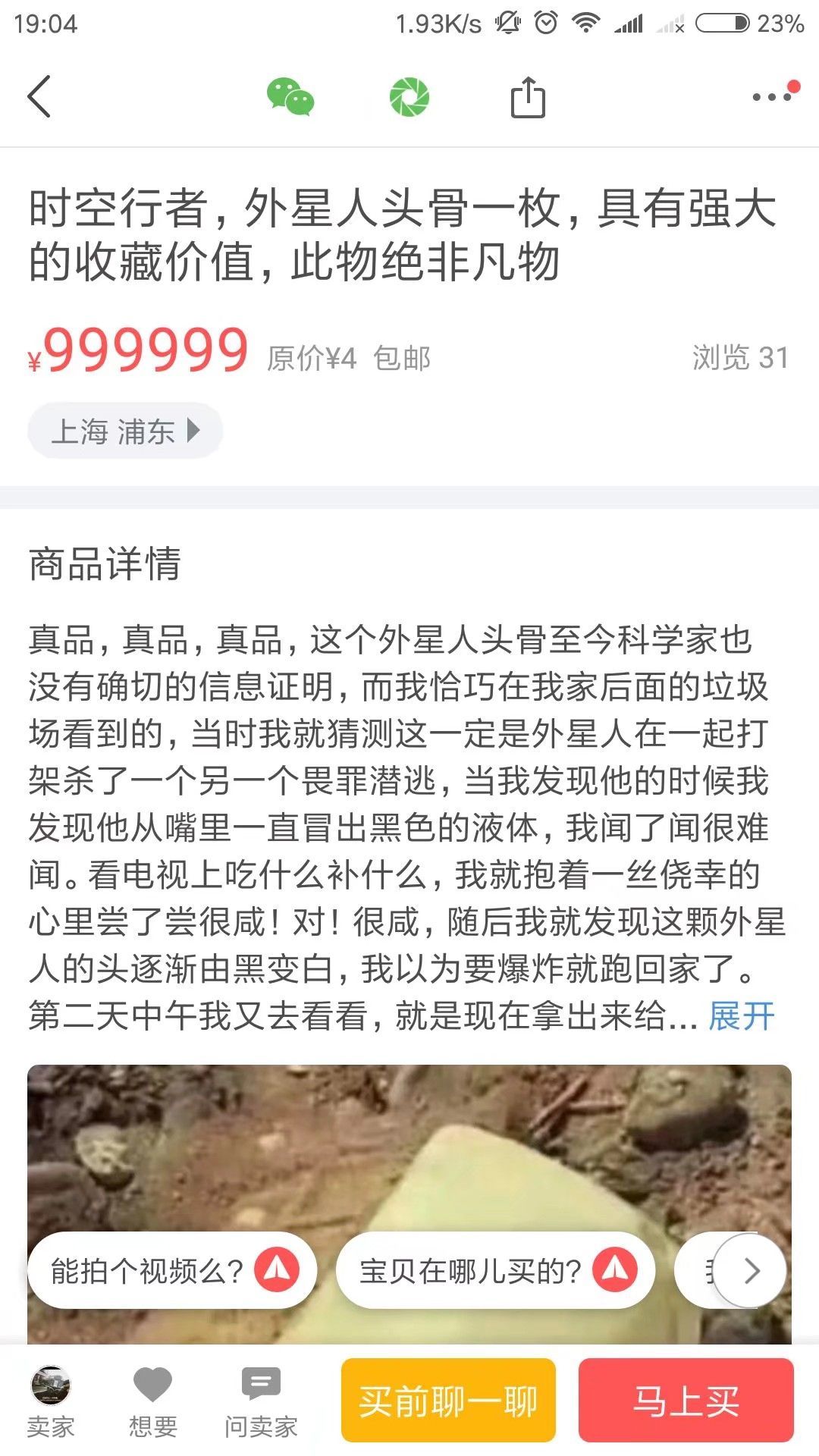This screenshot has height=1456, width=819.
Task: Open the seller profile 卖家
Action: [51, 1401]
